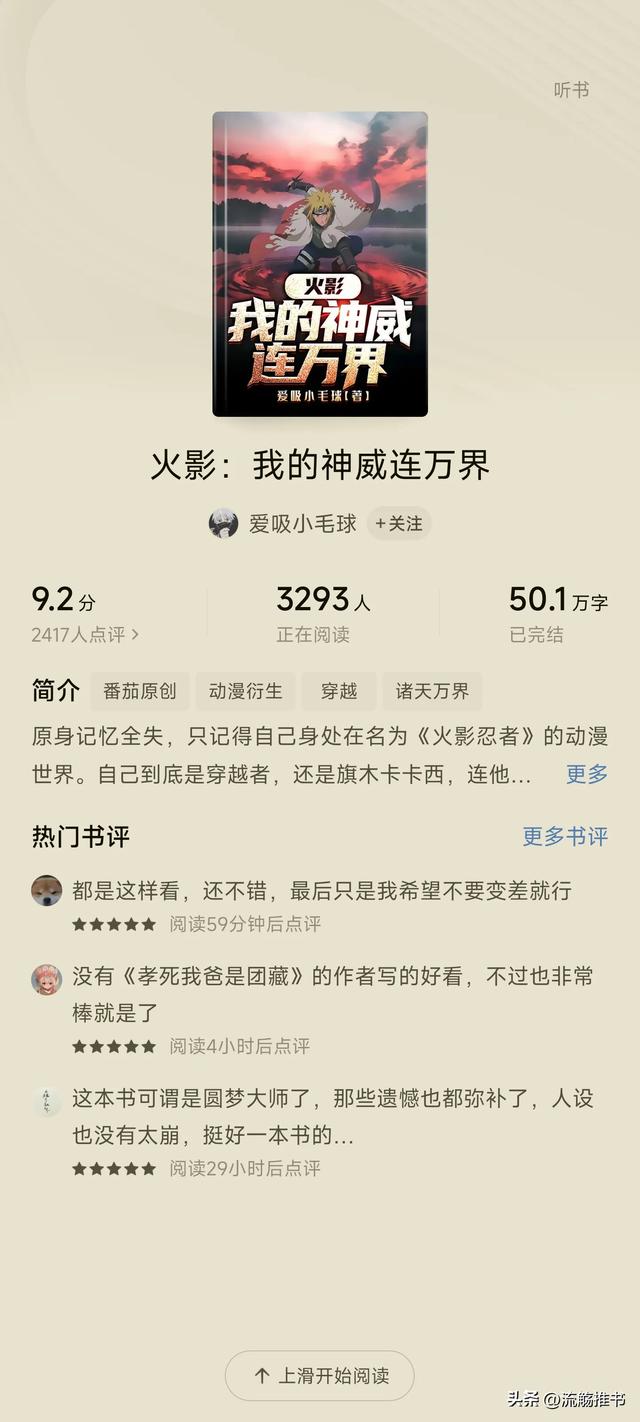Select the 番茄原创 tag
The width and height of the screenshot is (640, 1422).
pyautogui.click(x=139, y=691)
